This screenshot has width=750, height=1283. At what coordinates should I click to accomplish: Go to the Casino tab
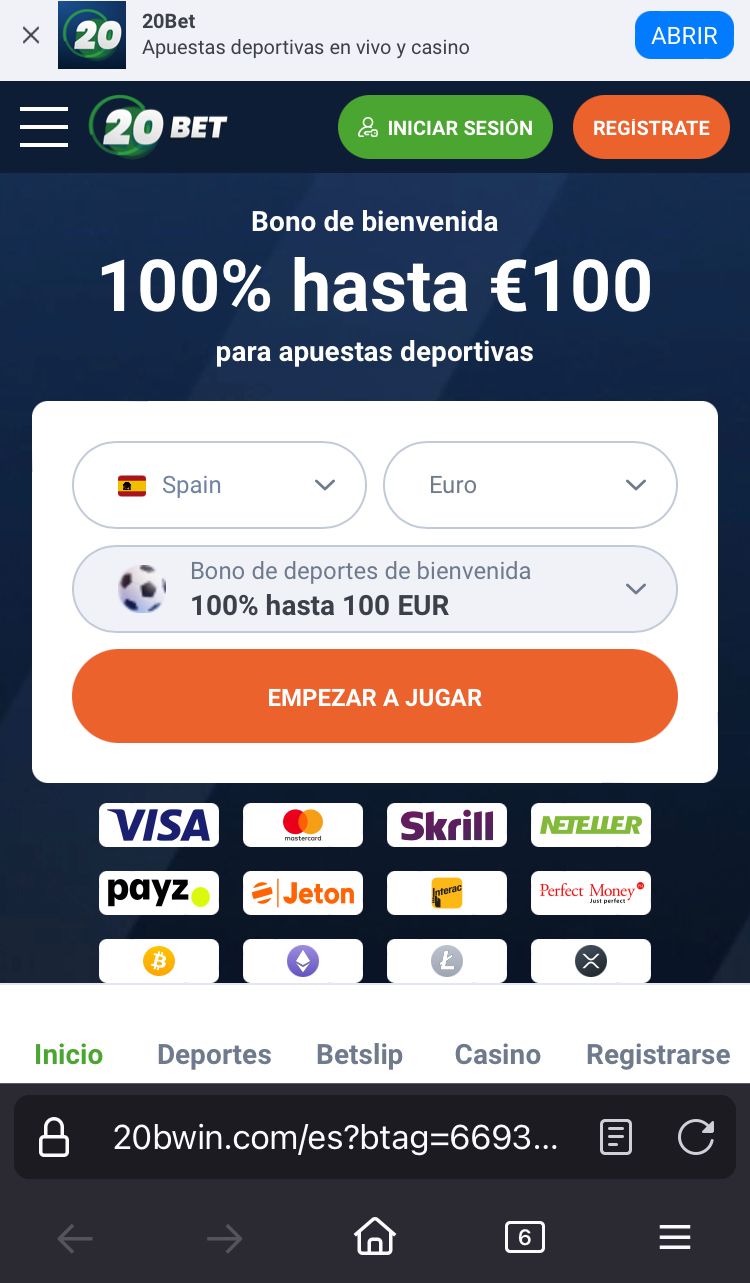coord(497,1054)
